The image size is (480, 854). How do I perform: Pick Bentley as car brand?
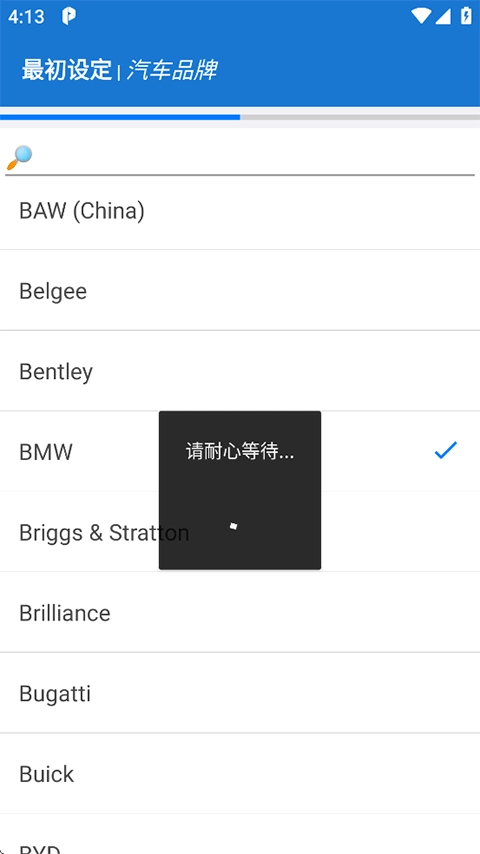[240, 371]
